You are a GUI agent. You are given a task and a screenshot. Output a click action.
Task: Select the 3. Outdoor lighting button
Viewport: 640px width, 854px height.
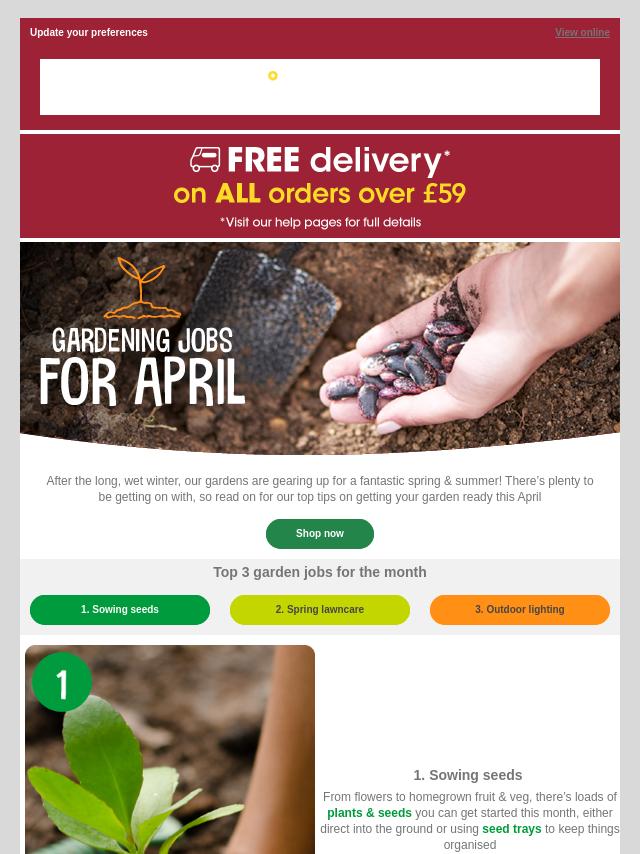520,610
